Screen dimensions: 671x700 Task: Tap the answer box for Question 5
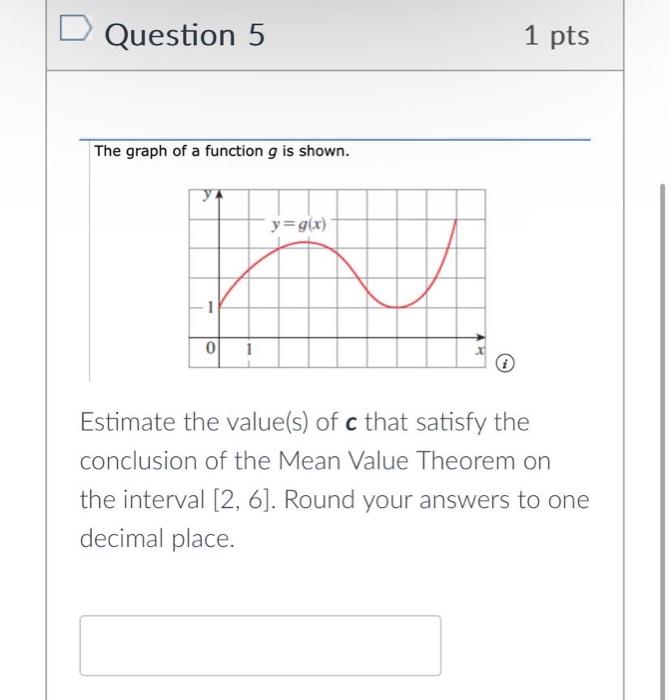(260, 645)
